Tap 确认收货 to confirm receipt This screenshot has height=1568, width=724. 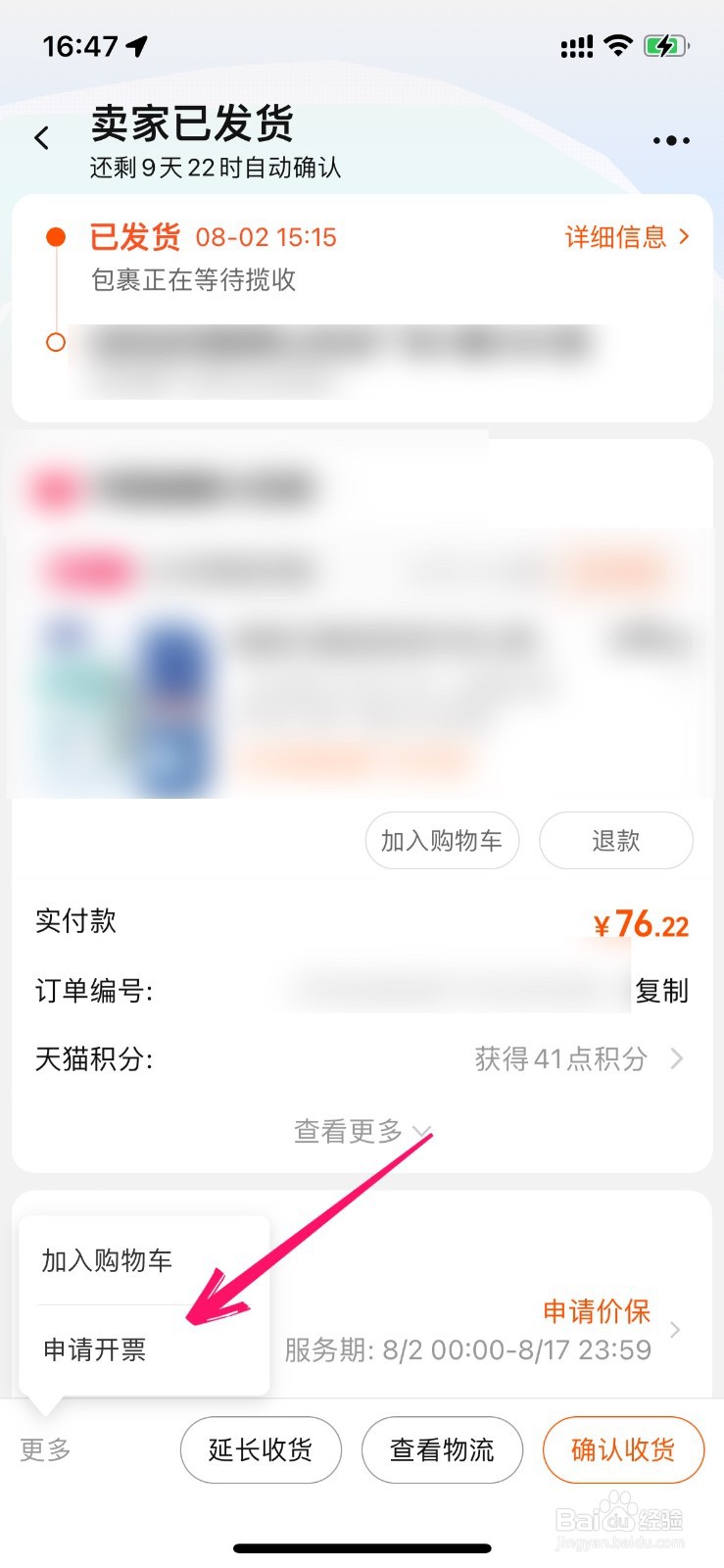point(623,1450)
